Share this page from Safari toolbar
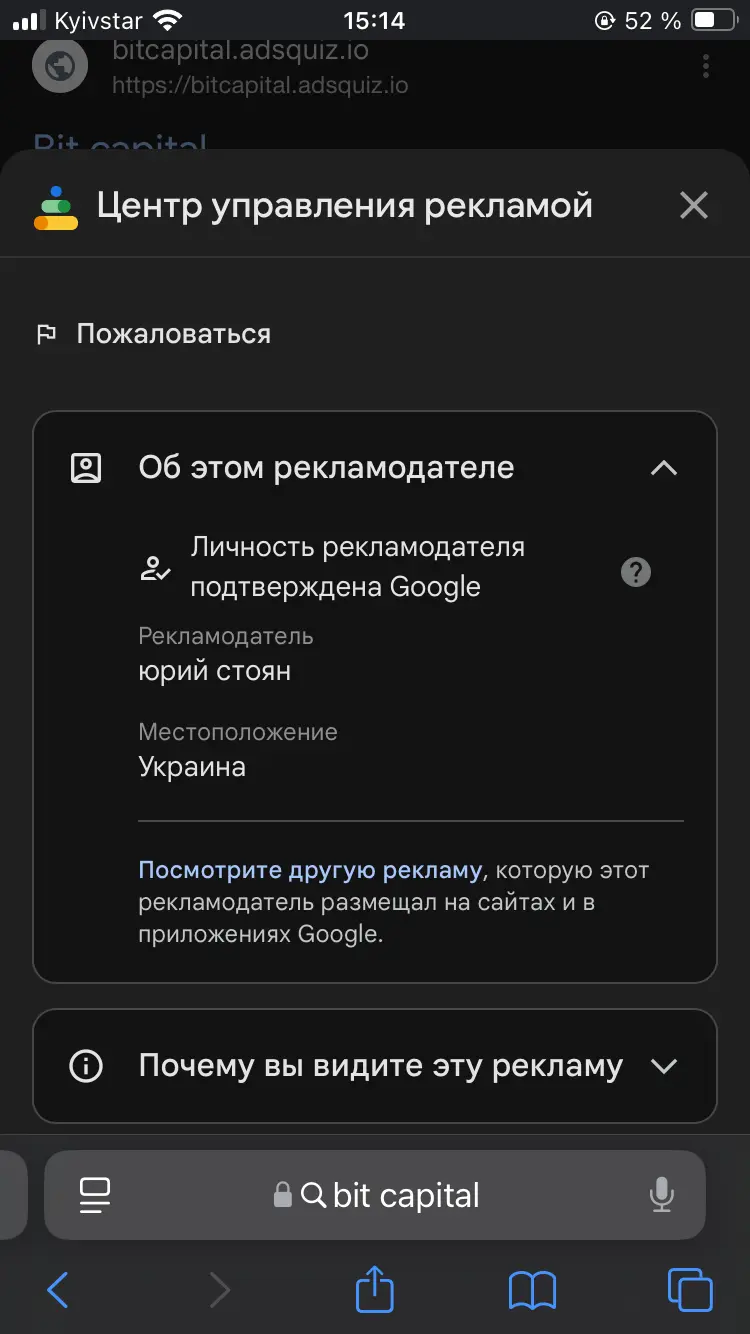The height and width of the screenshot is (1334, 750). coord(375,1290)
